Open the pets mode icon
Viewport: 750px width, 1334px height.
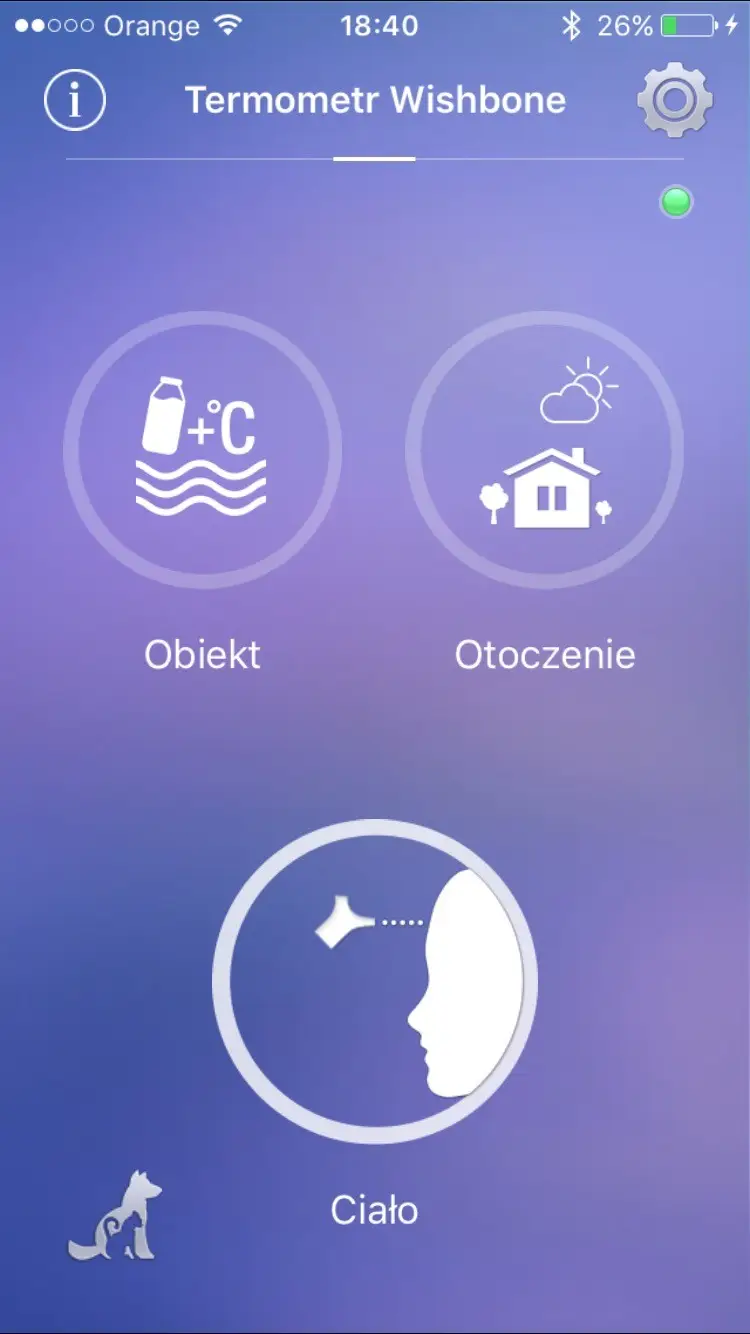(x=117, y=1217)
